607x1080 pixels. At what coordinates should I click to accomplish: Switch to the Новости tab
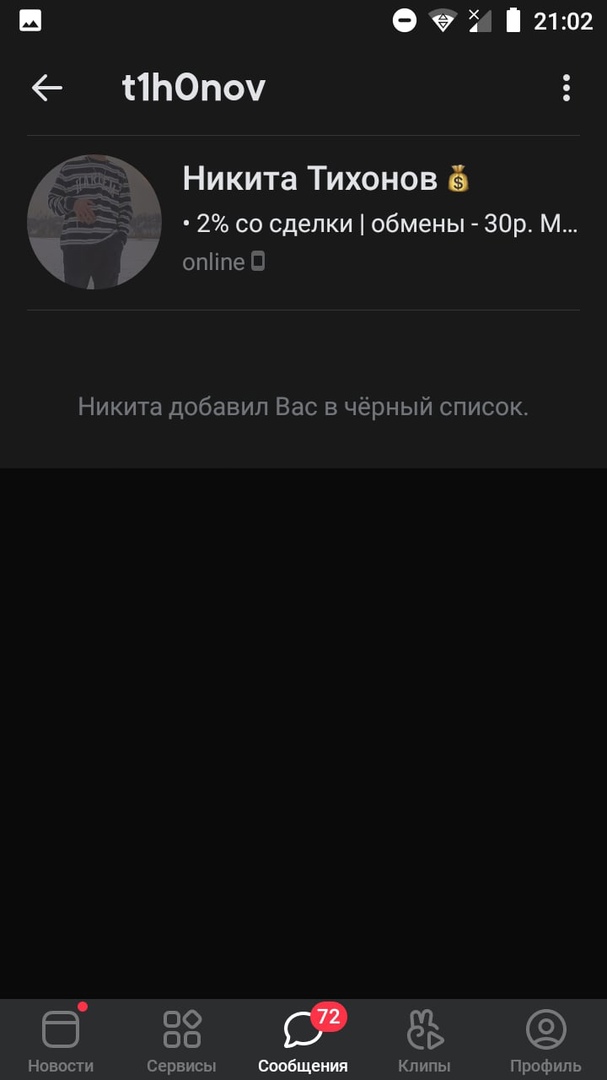60,1040
